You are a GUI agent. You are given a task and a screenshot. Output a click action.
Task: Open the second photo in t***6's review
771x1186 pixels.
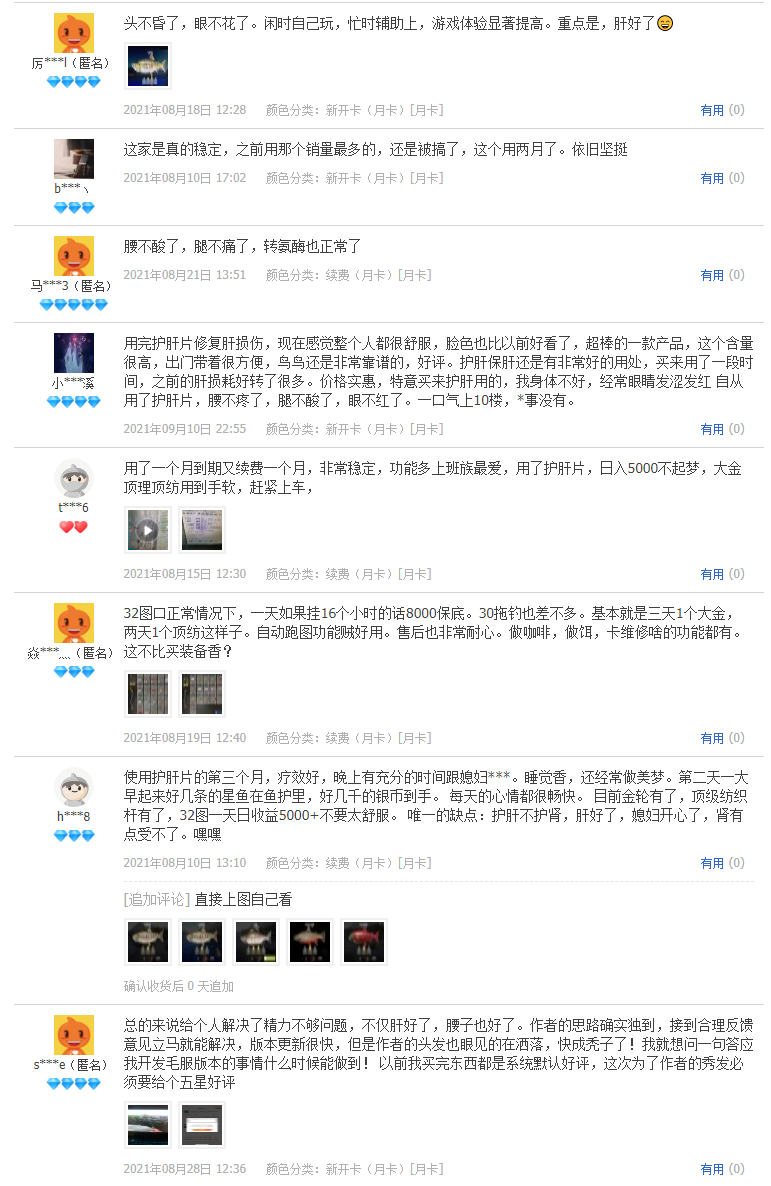[x=201, y=530]
